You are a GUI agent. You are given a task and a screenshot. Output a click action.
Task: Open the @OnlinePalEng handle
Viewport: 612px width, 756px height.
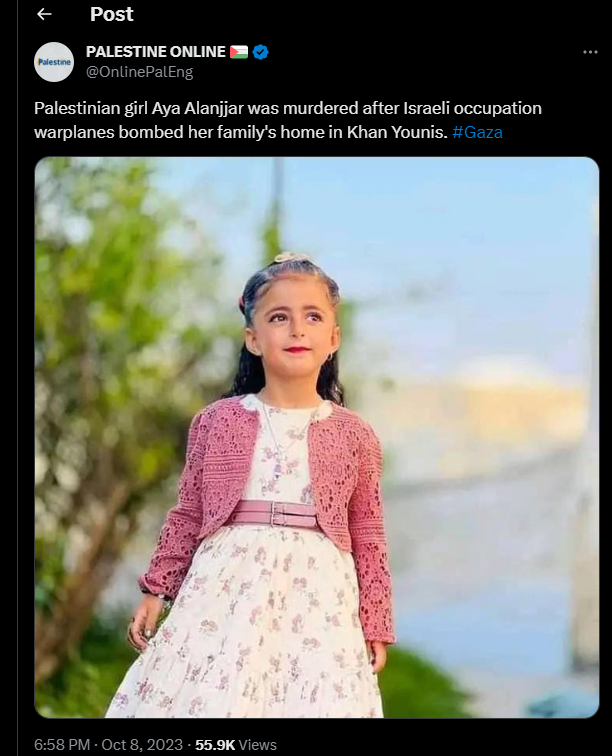click(x=139, y=72)
